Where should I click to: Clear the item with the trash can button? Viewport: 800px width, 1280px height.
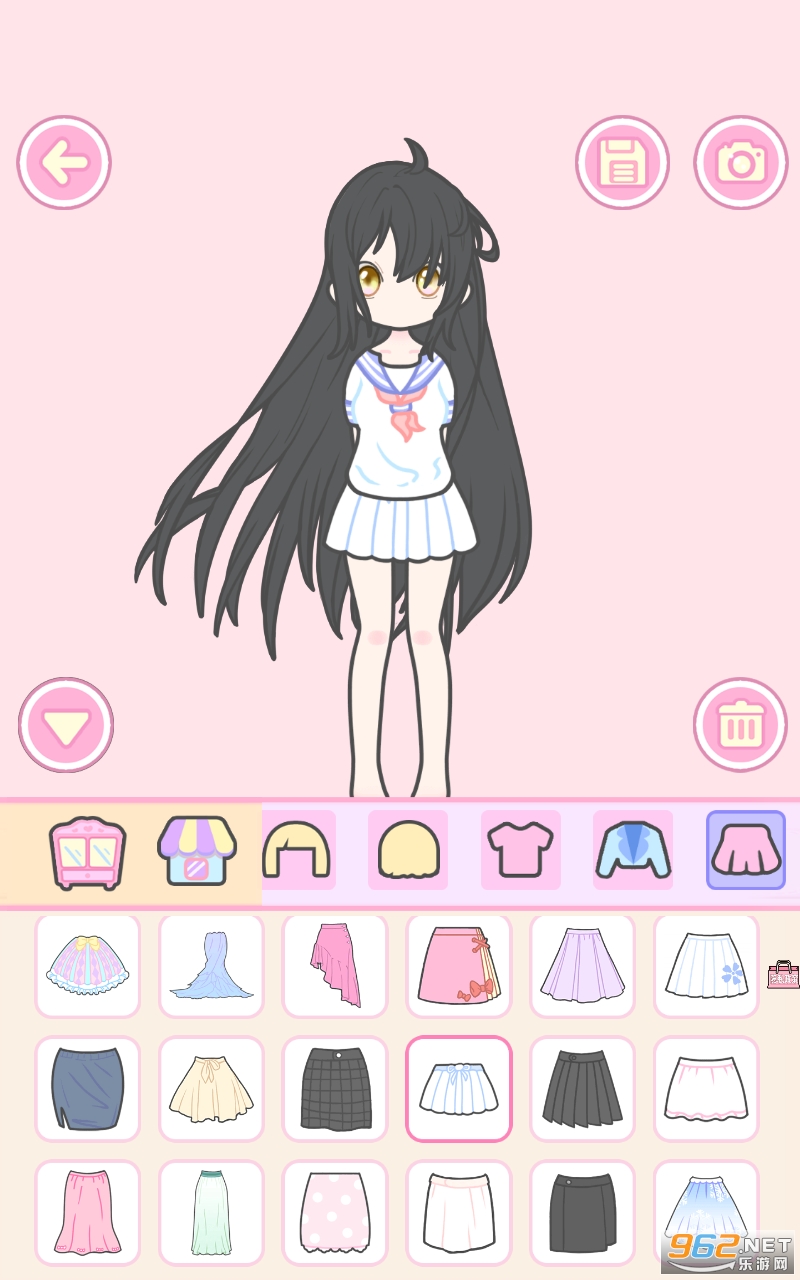coord(741,725)
